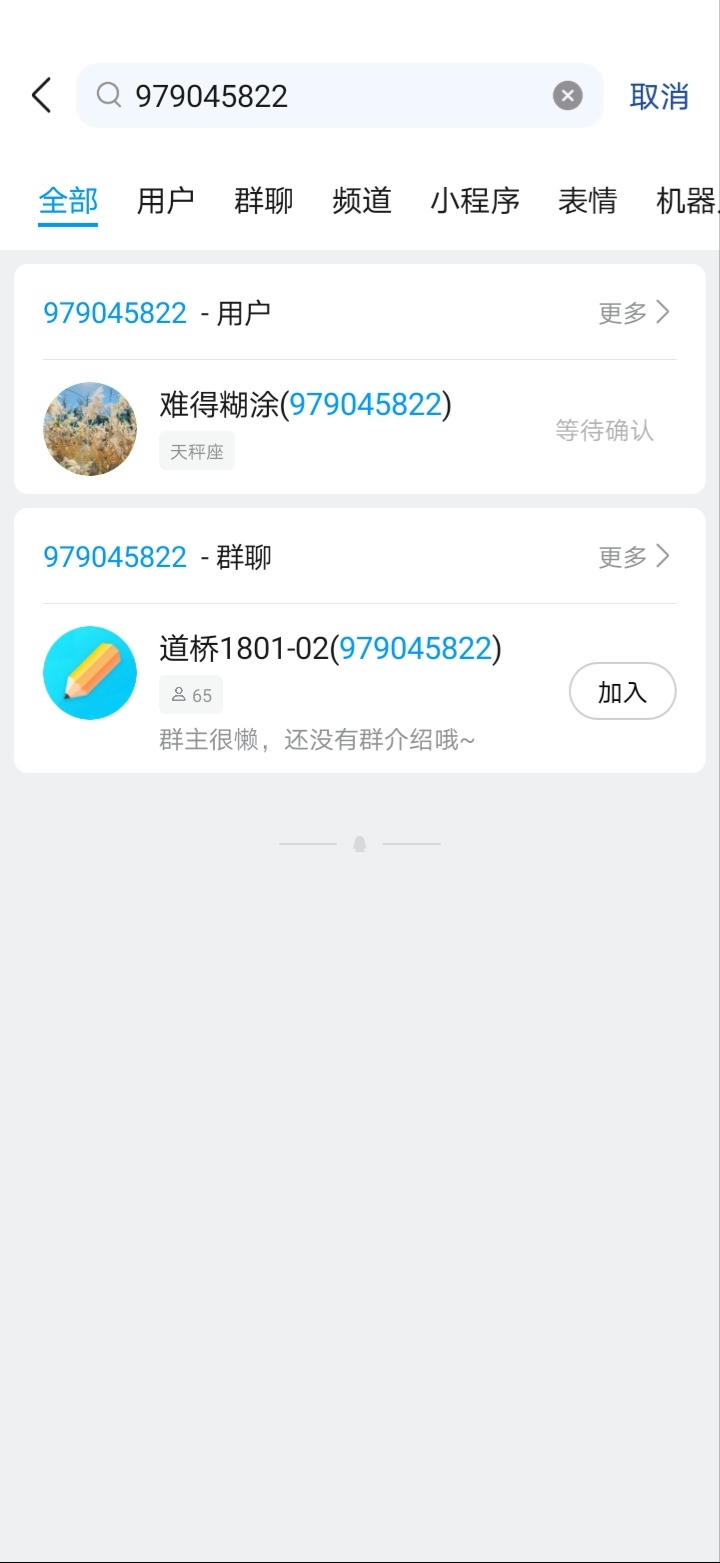Image resolution: width=720 pixels, height=1563 pixels.
Task: Go back using the top-left arrow
Action: (x=41, y=96)
